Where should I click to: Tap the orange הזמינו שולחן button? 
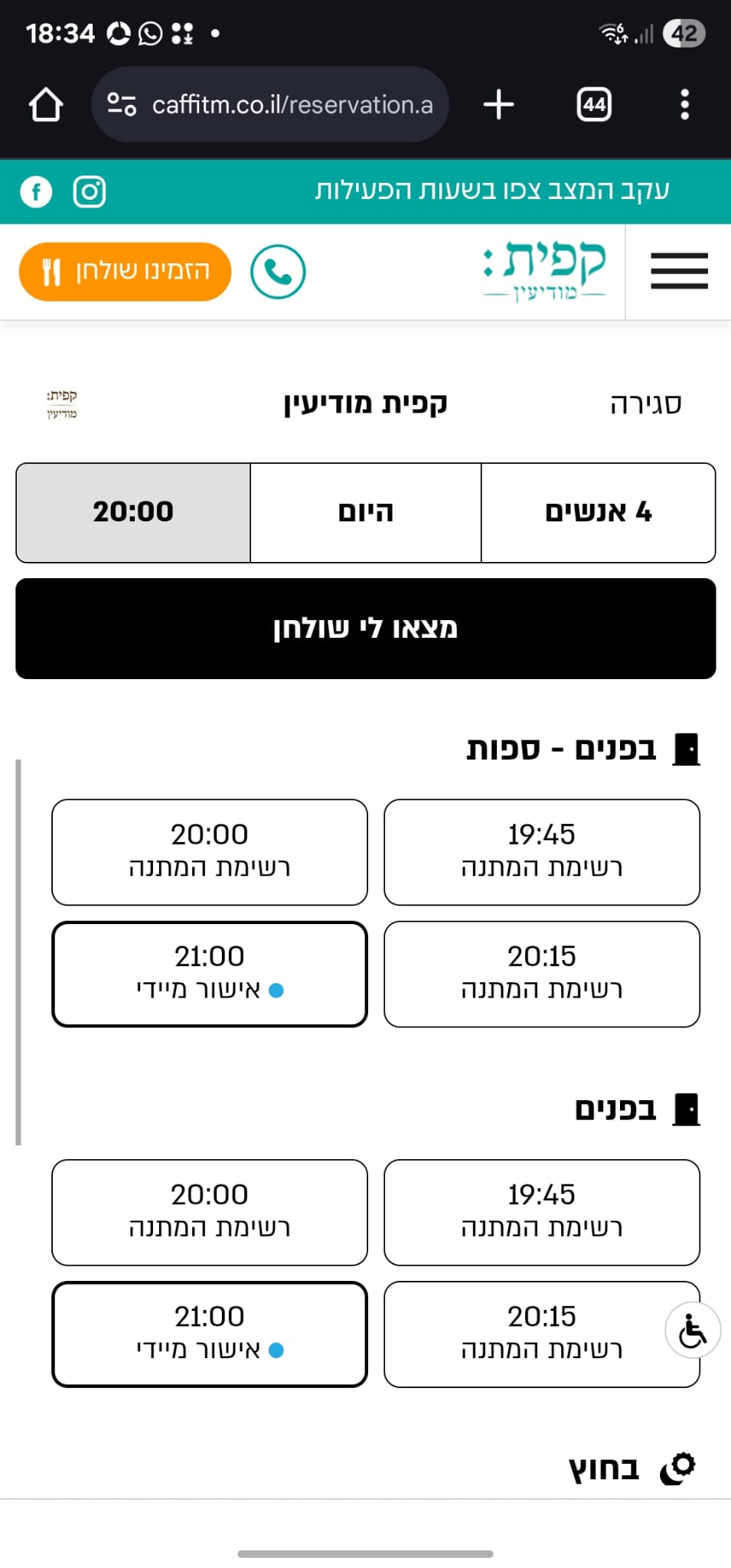point(125,272)
